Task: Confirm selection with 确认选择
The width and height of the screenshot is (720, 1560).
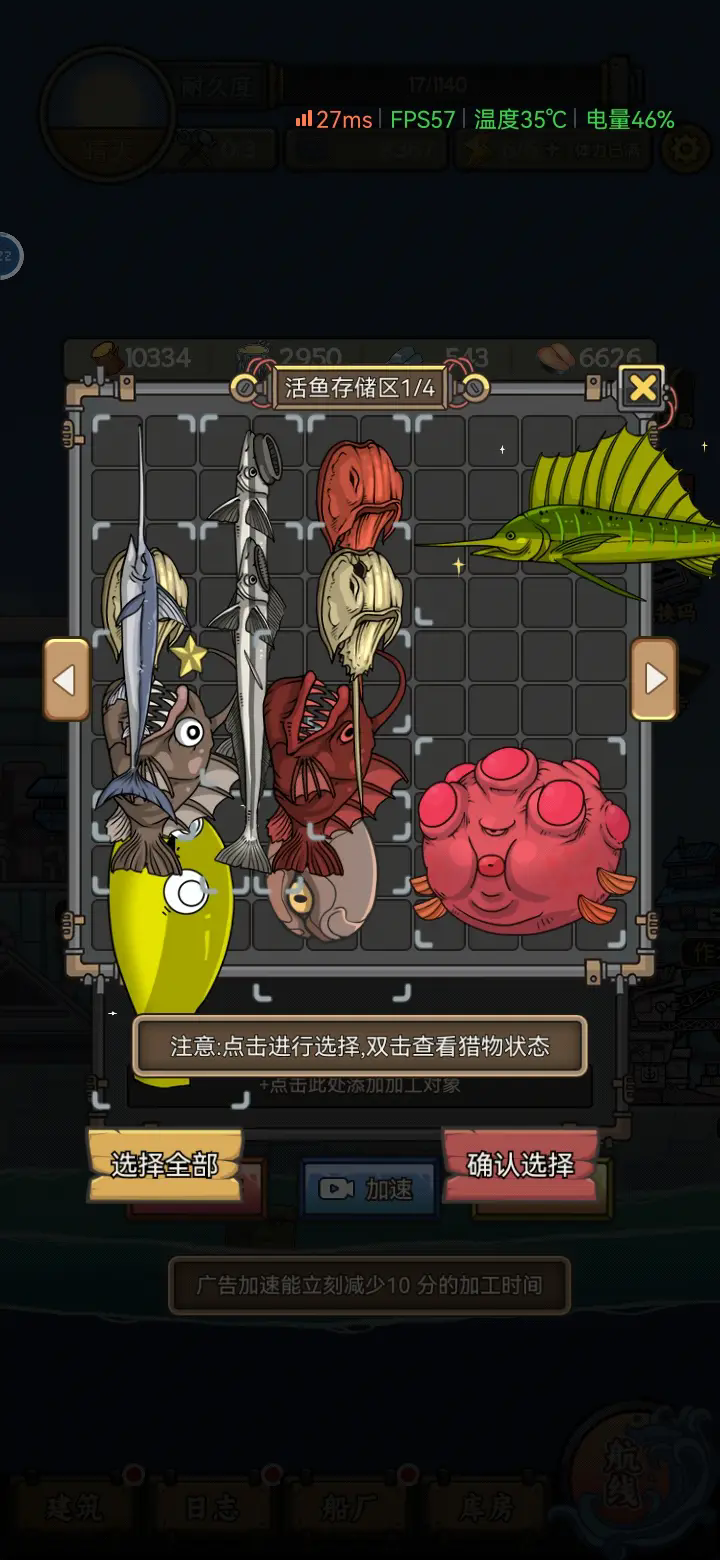Action: click(x=520, y=1164)
